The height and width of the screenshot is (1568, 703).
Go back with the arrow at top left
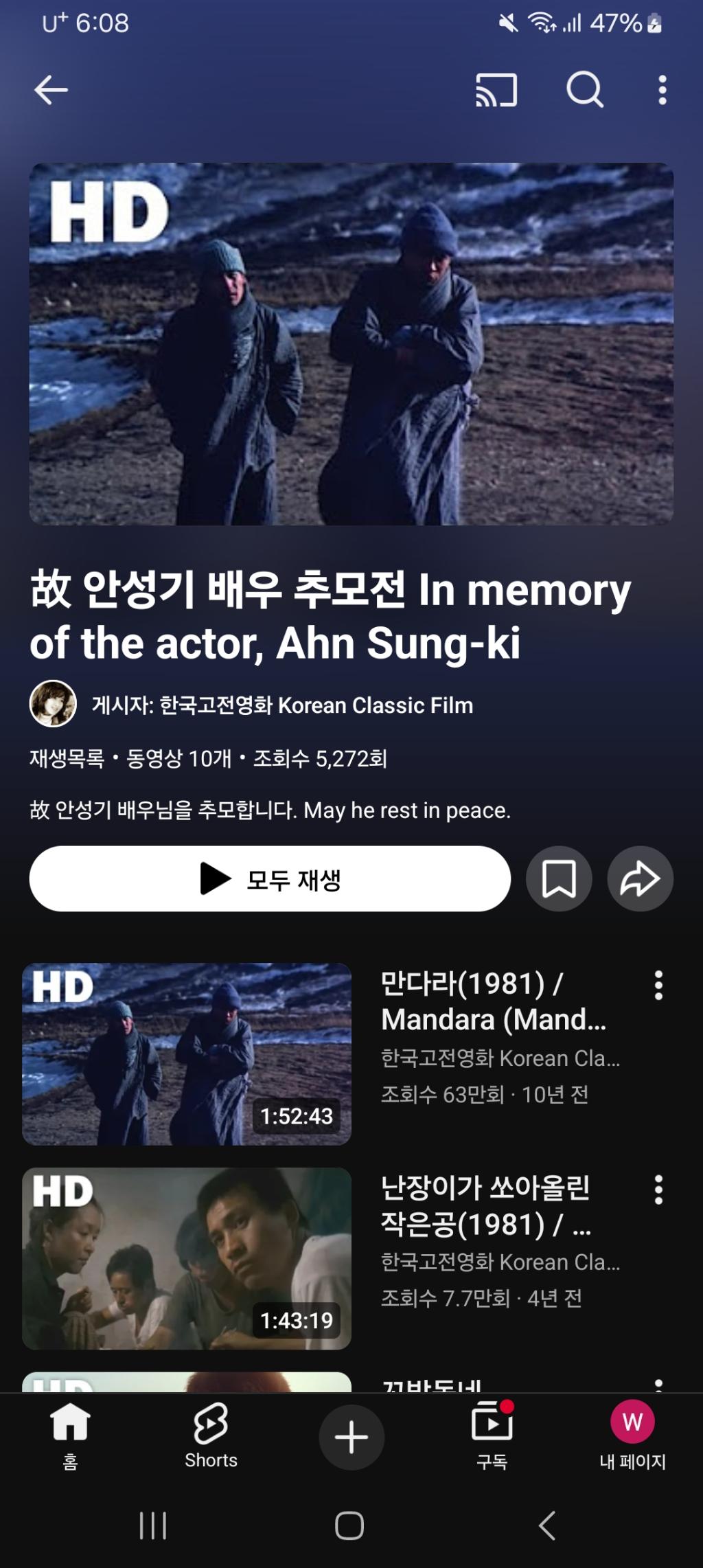50,89
